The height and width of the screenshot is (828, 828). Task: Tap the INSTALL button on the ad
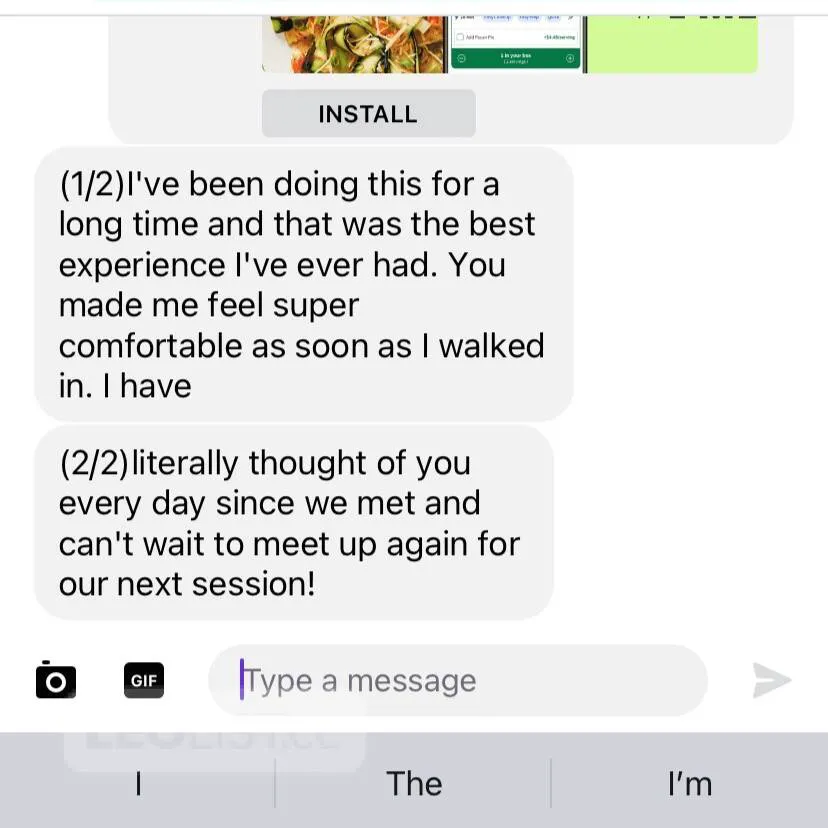[x=368, y=114]
